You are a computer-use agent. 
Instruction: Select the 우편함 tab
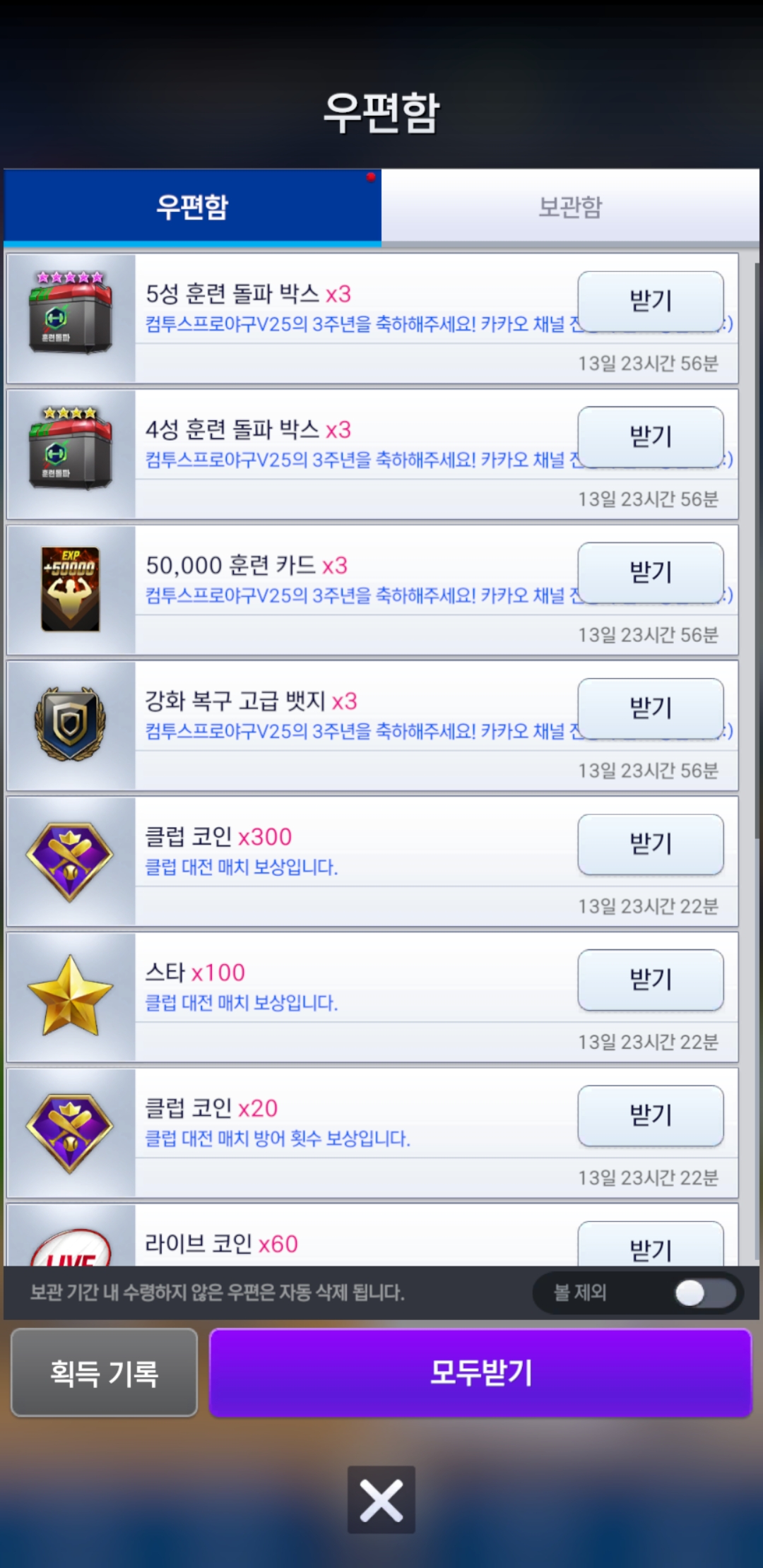pyautogui.click(x=192, y=207)
